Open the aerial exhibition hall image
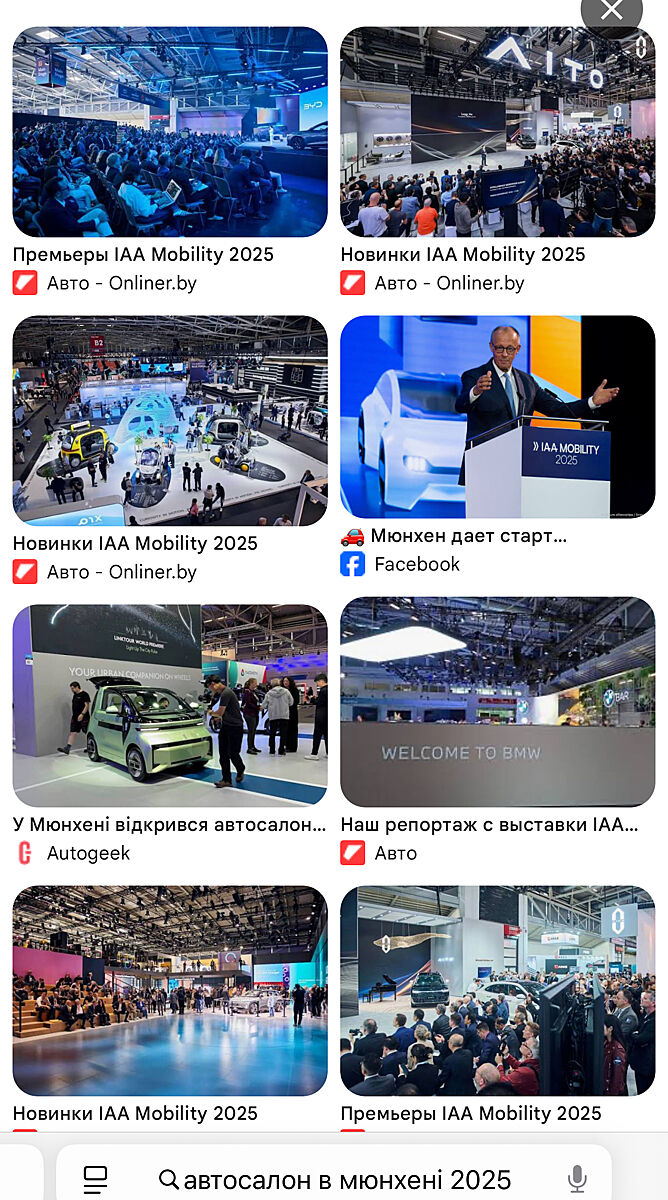This screenshot has height=1200, width=668. coord(170,421)
